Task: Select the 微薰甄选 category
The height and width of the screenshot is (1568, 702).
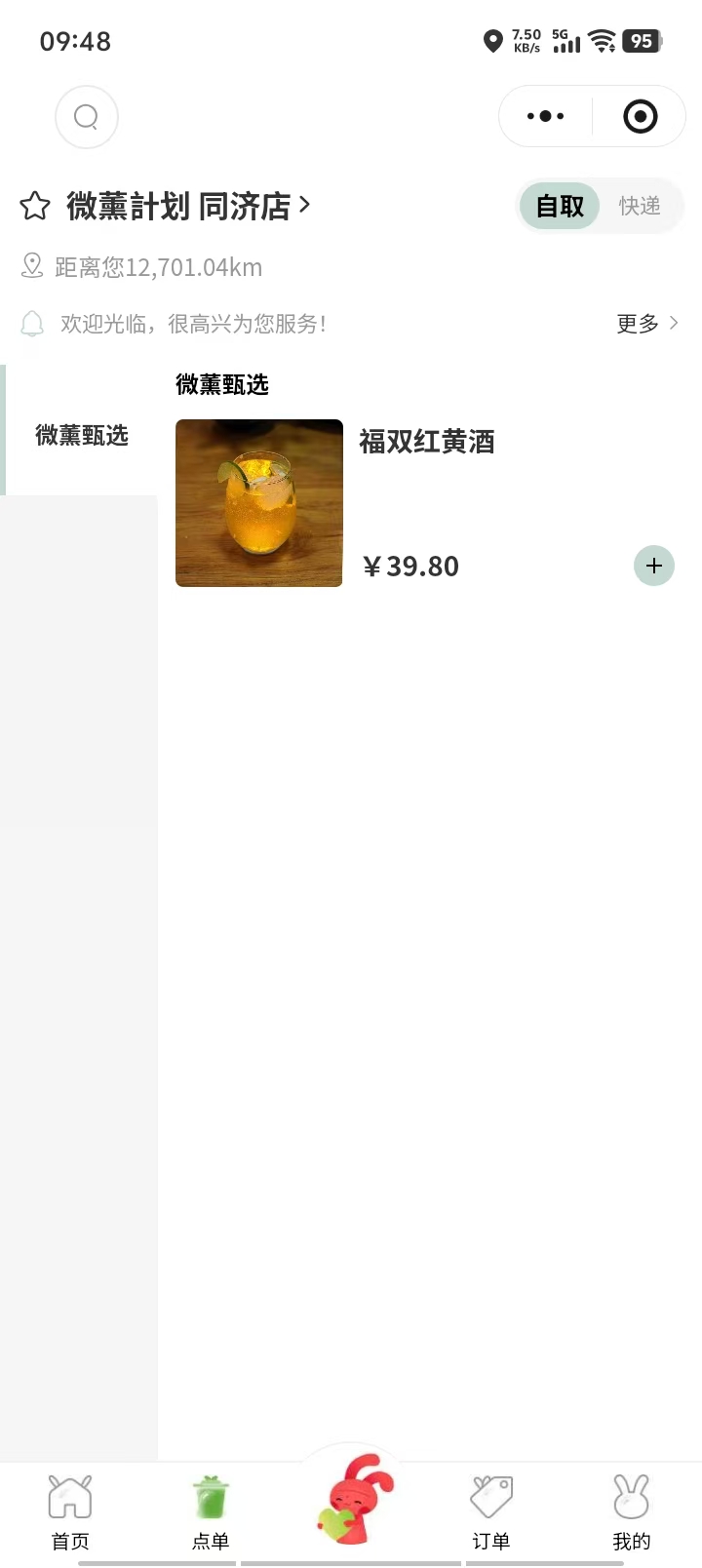Action: [82, 435]
